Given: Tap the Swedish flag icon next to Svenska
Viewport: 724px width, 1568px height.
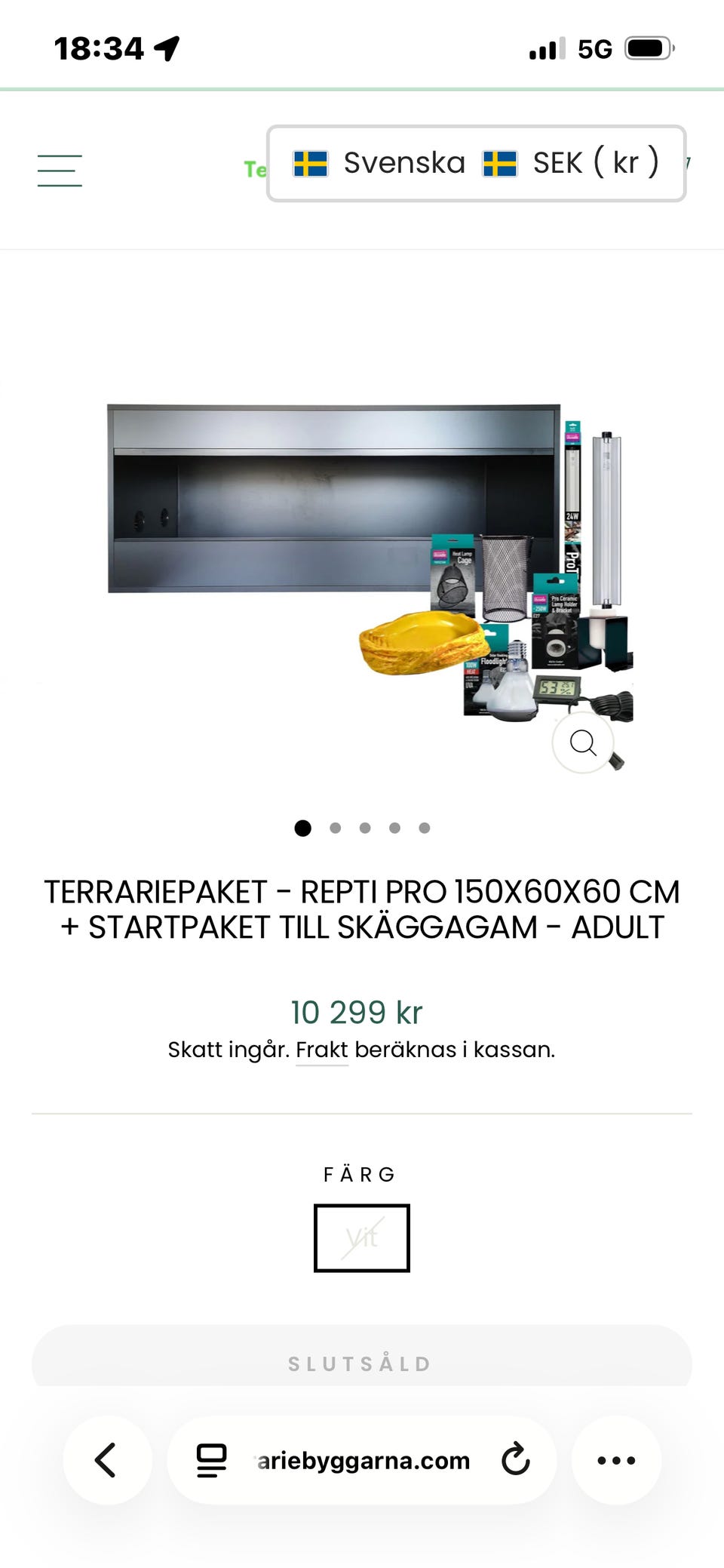Looking at the screenshot, I should [311, 162].
